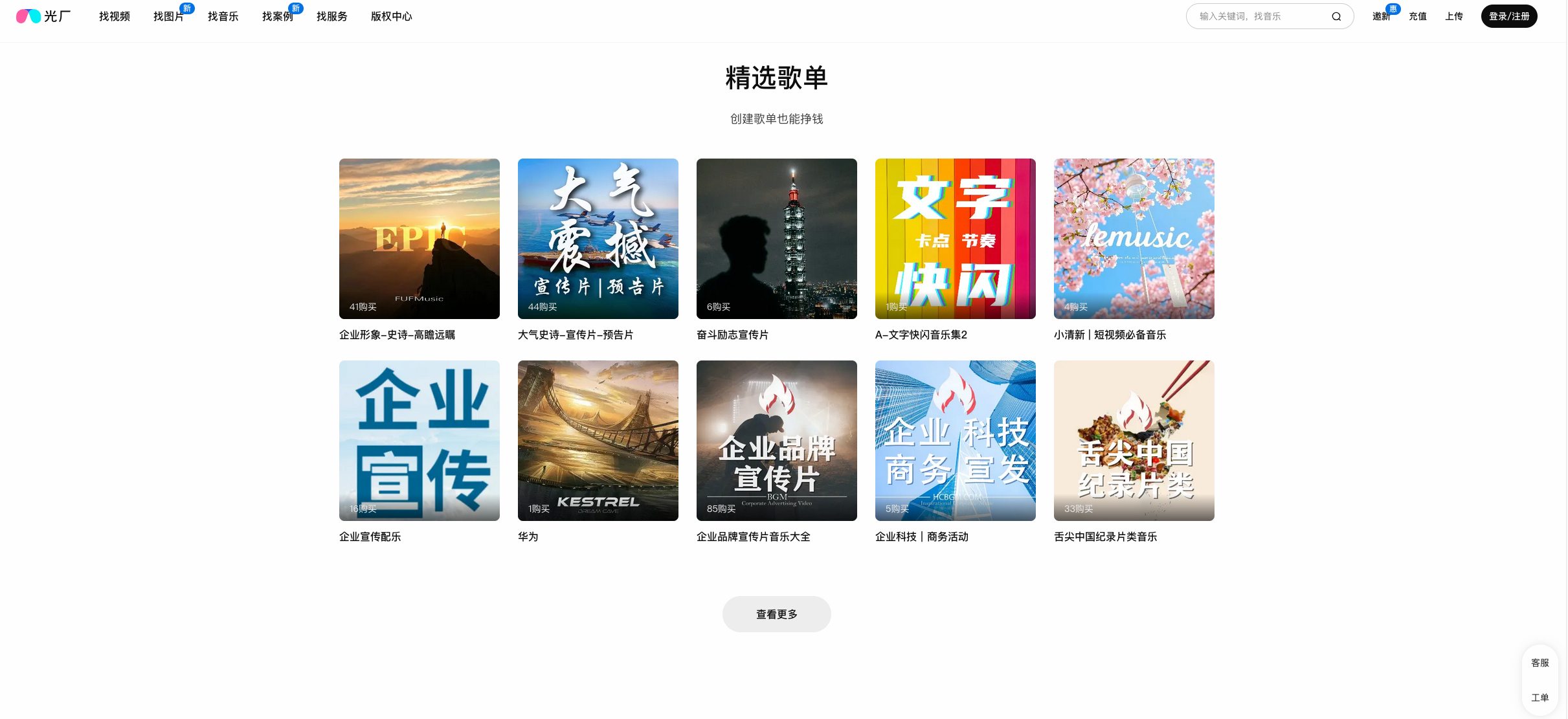Open playlist 大气史诗-宣传片-预告片
Viewport: 1568px width, 719px height.
tap(598, 239)
